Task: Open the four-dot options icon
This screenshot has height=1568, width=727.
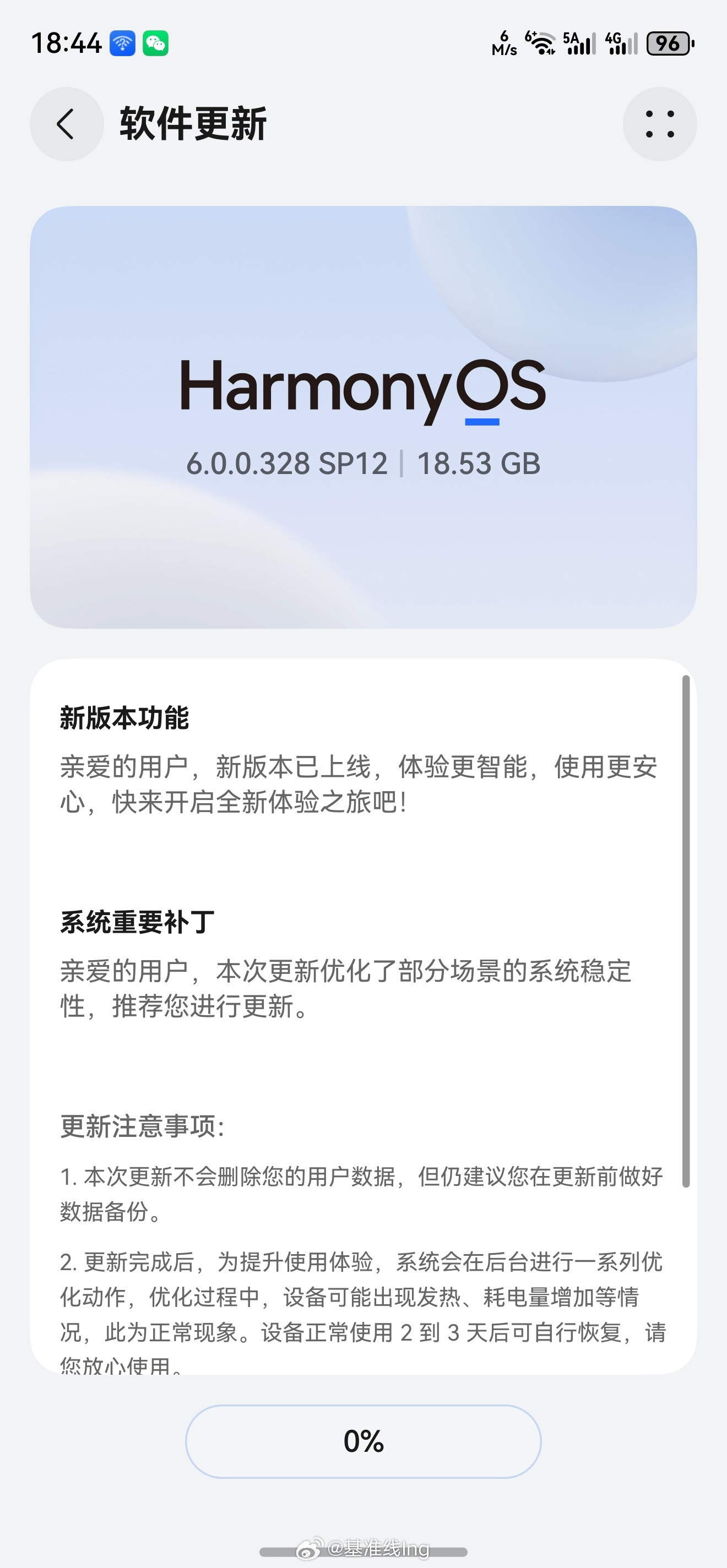Action: pyautogui.click(x=660, y=123)
